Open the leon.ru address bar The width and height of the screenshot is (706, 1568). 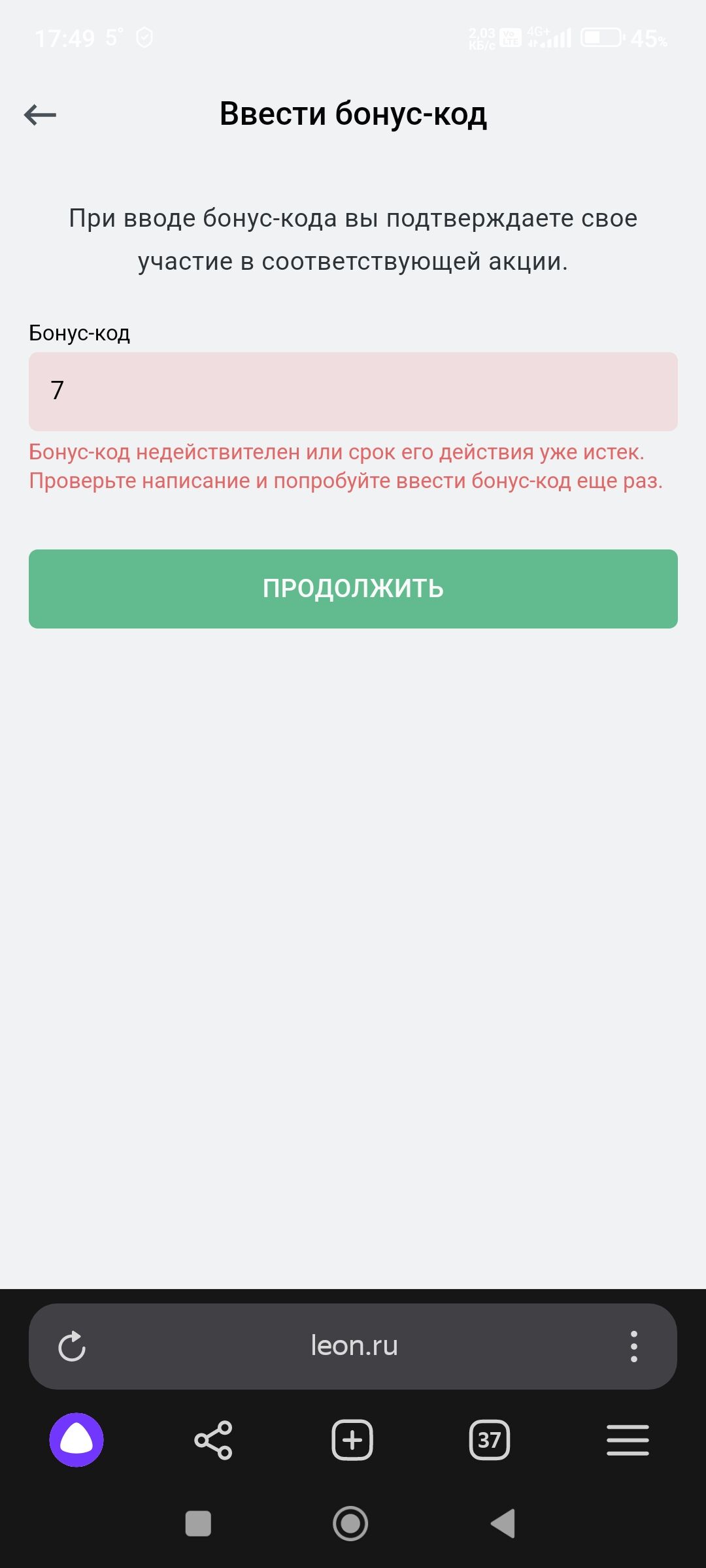click(x=354, y=1347)
